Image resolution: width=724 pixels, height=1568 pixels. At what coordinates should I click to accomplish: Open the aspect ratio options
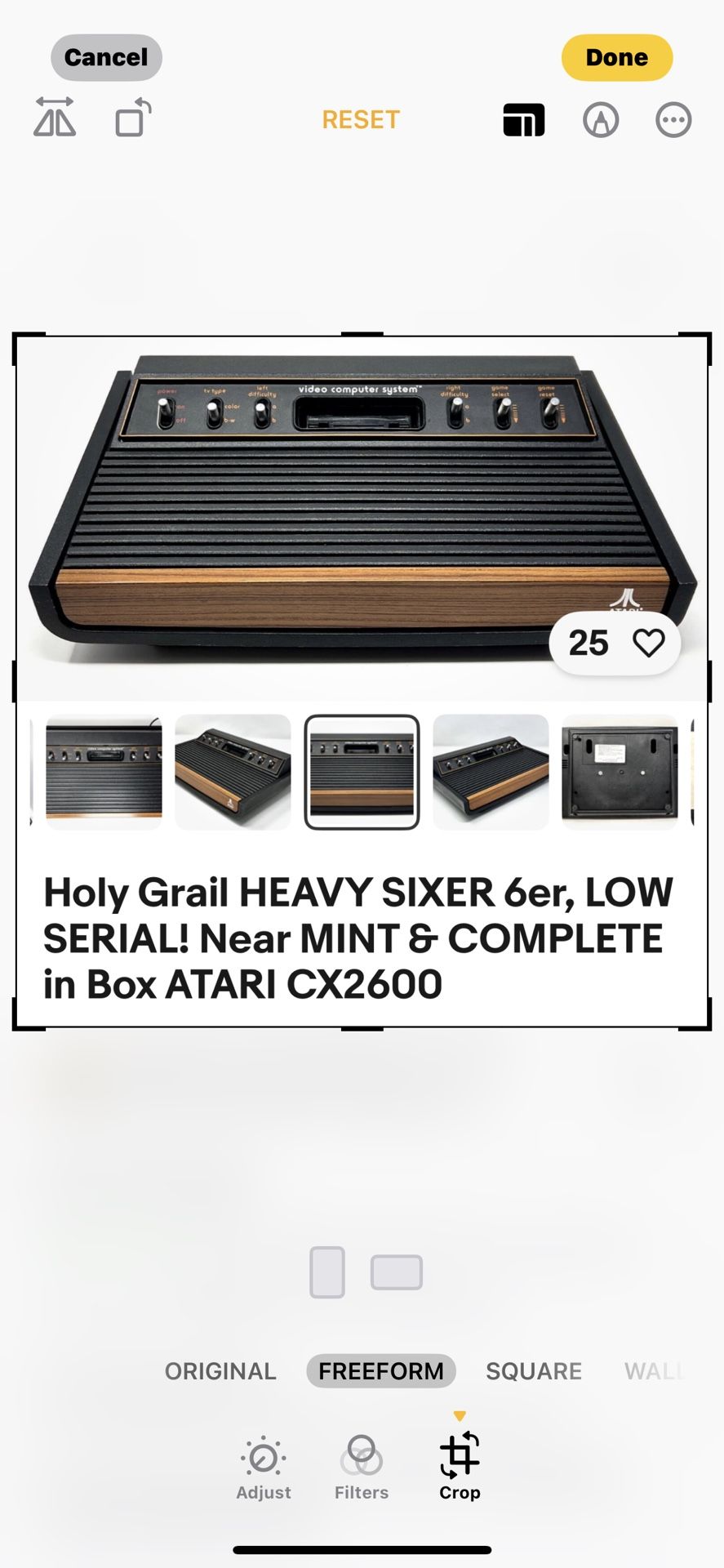coord(523,120)
